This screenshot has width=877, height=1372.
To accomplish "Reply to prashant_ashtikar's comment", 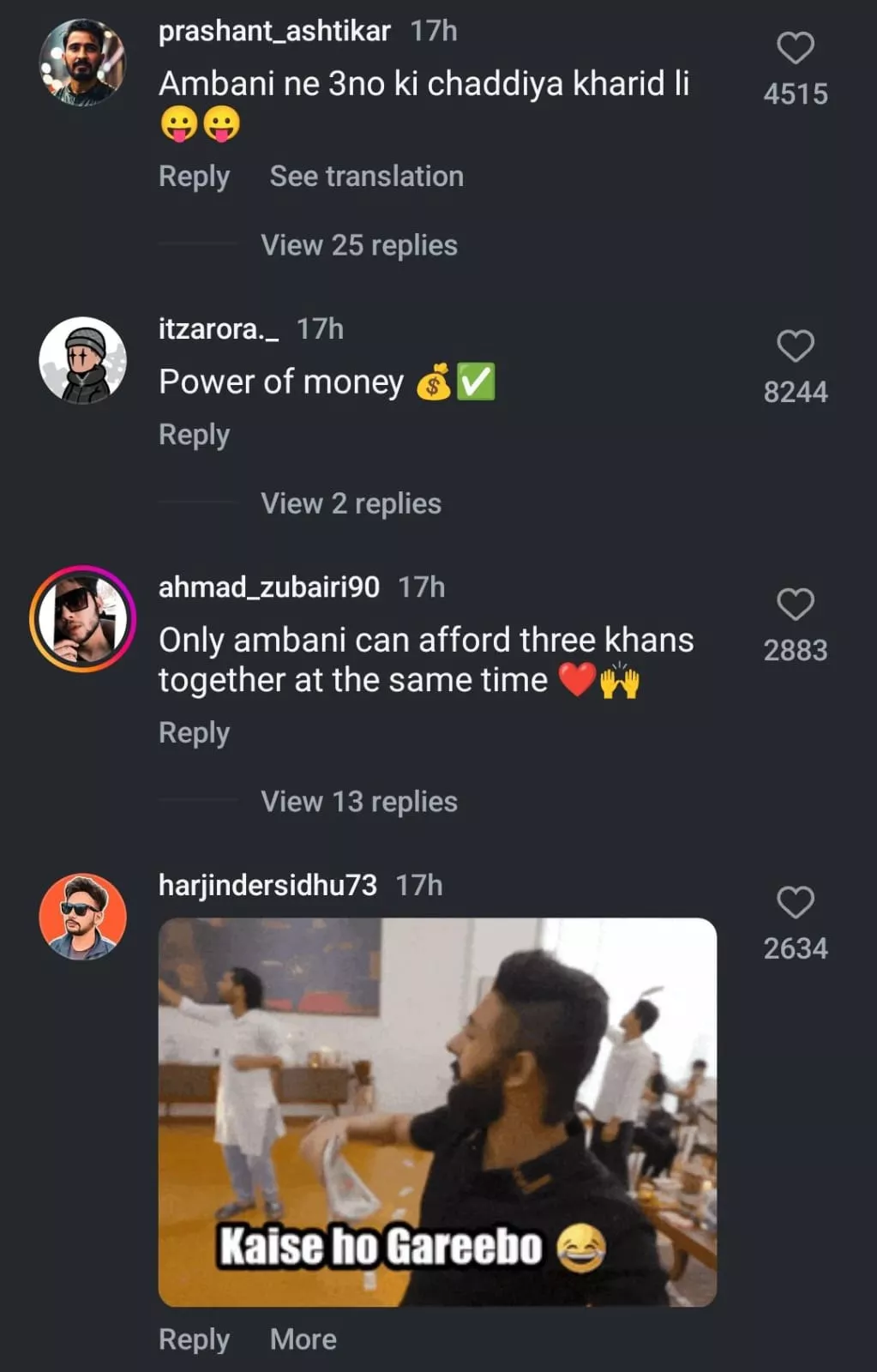I will click(194, 177).
